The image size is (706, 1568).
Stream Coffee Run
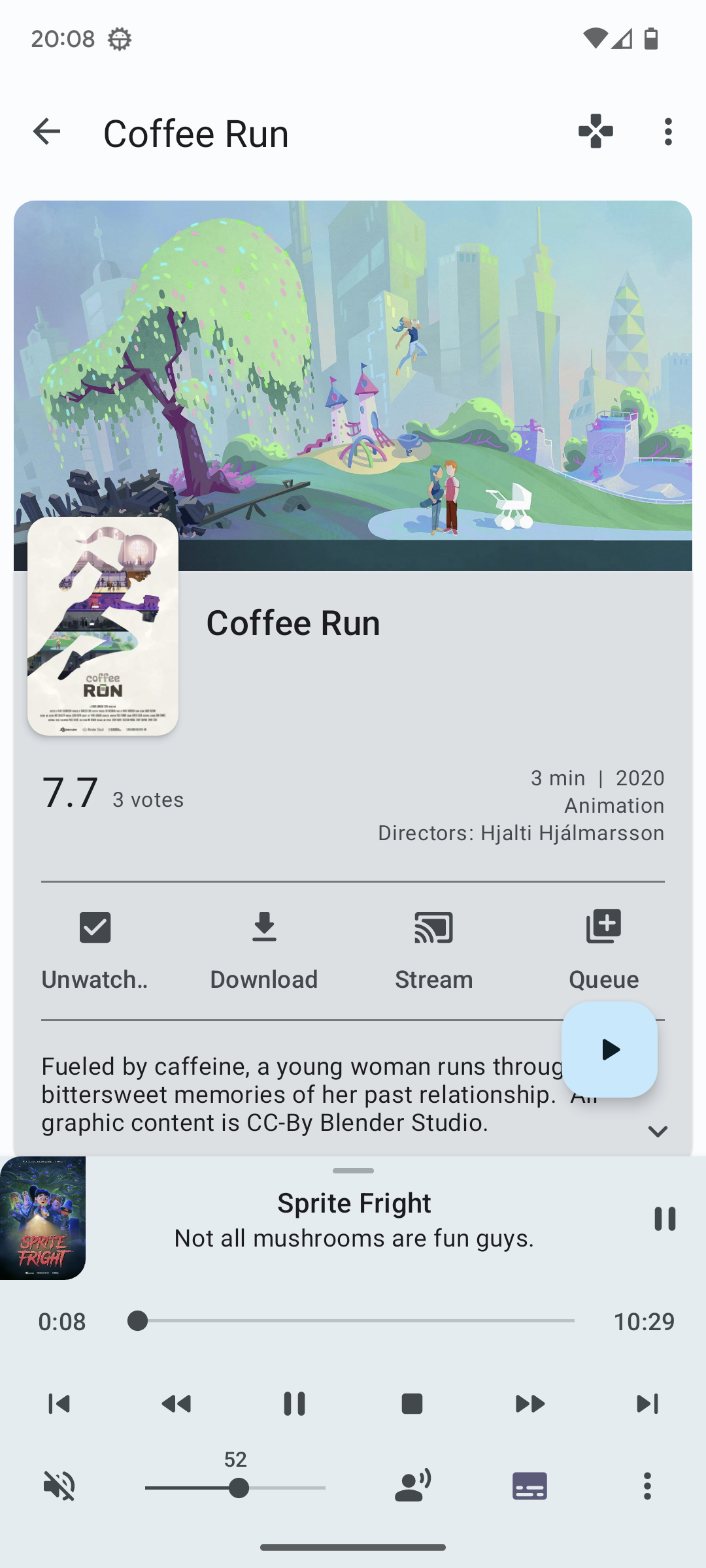(x=433, y=945)
